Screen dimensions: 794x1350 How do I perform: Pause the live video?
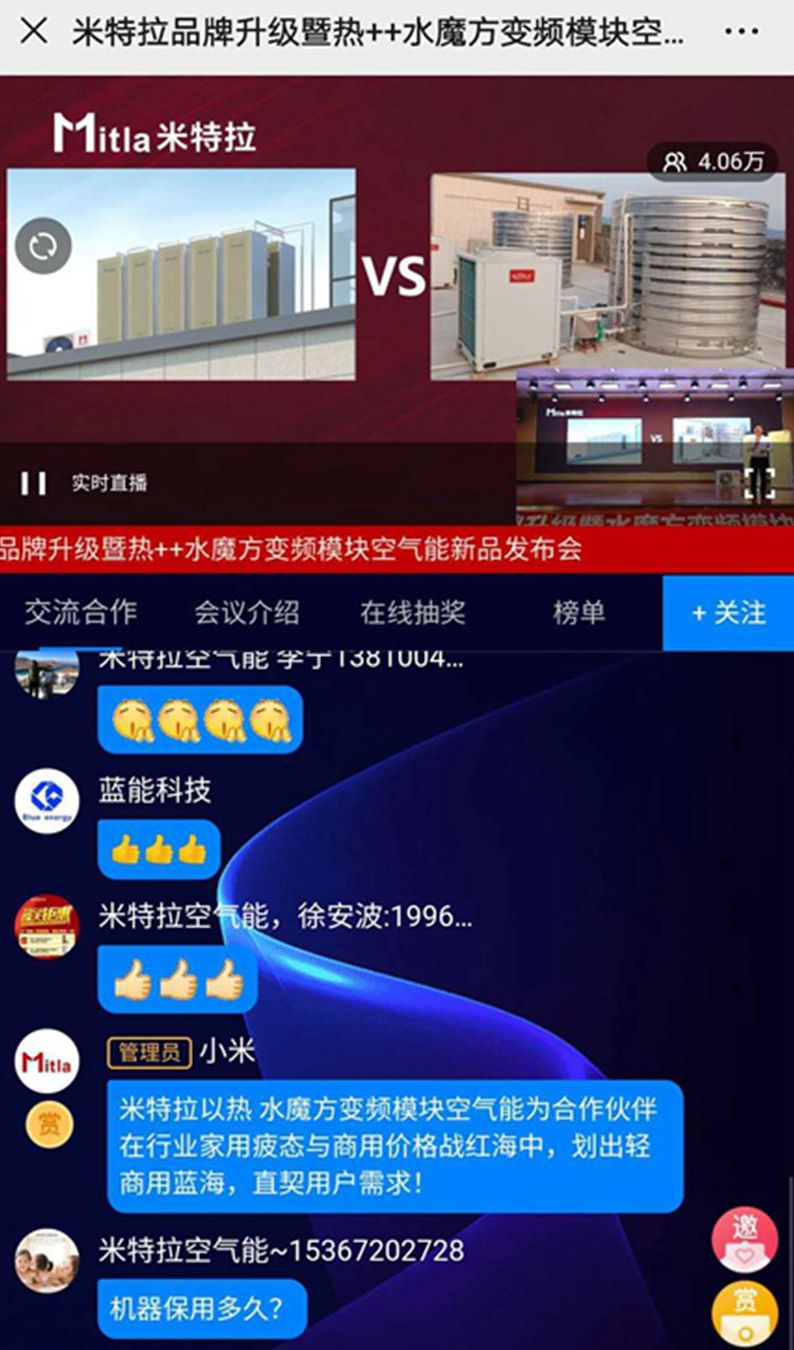pos(34,484)
